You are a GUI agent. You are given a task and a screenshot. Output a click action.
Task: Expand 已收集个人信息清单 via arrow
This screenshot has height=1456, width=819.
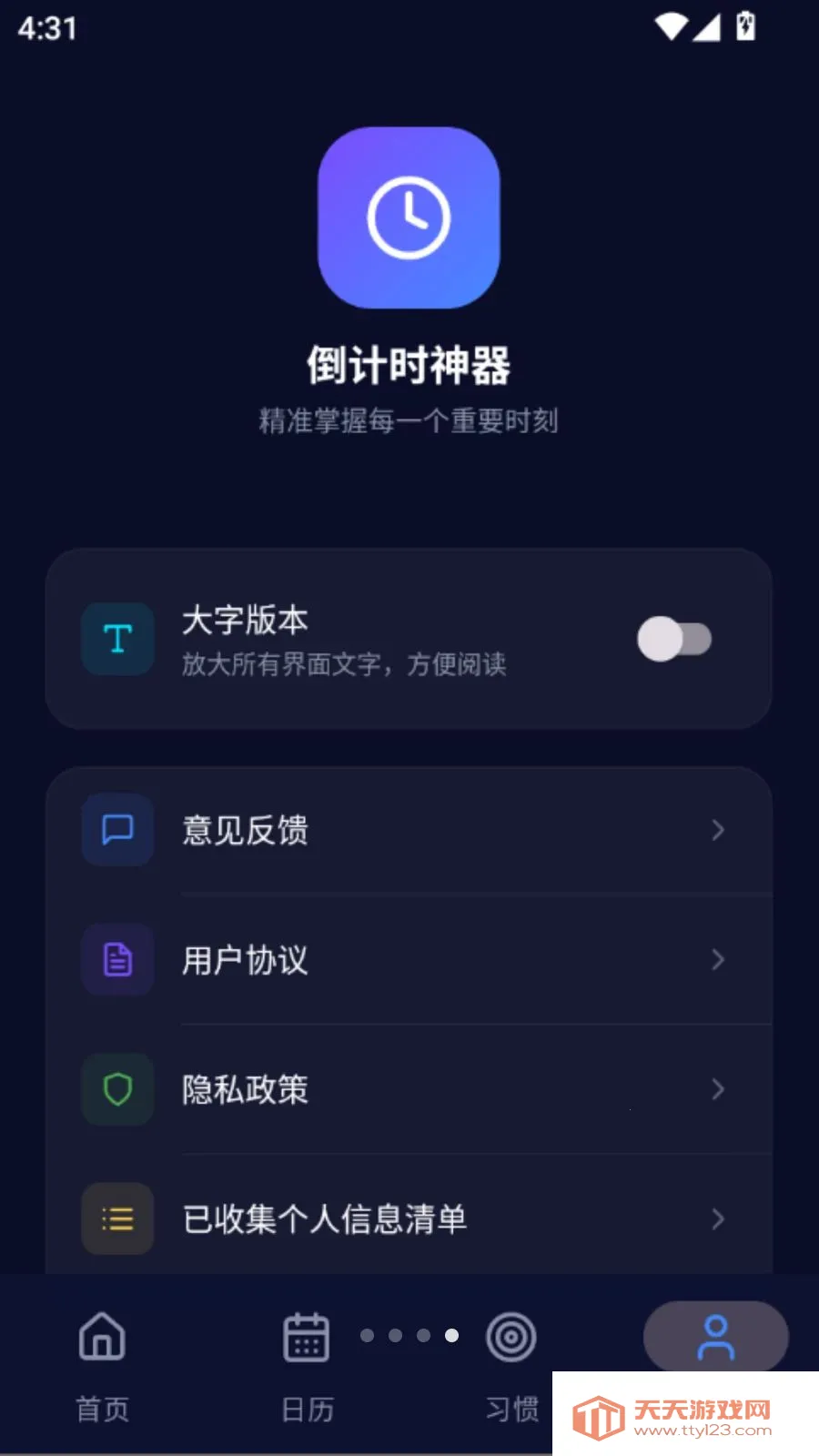(718, 1219)
